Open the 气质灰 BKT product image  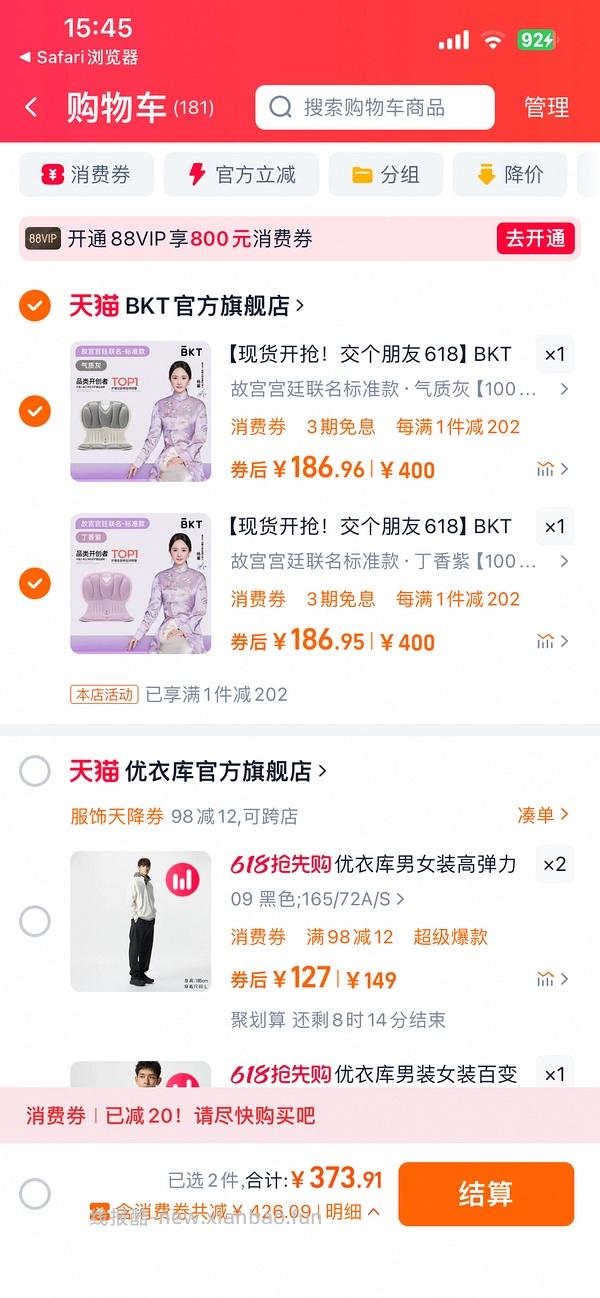[x=141, y=411]
